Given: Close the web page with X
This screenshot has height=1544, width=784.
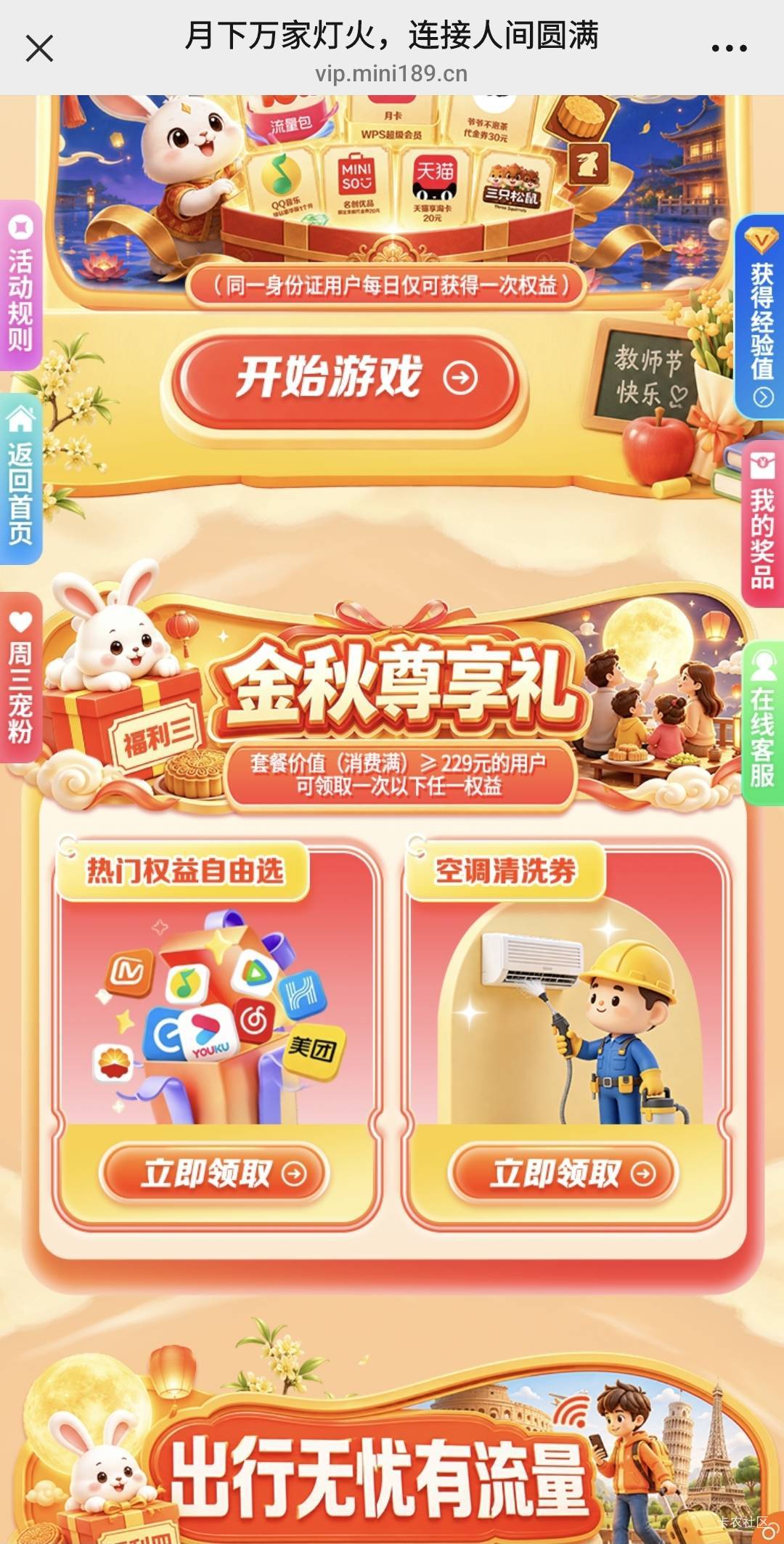Looking at the screenshot, I should click(39, 49).
